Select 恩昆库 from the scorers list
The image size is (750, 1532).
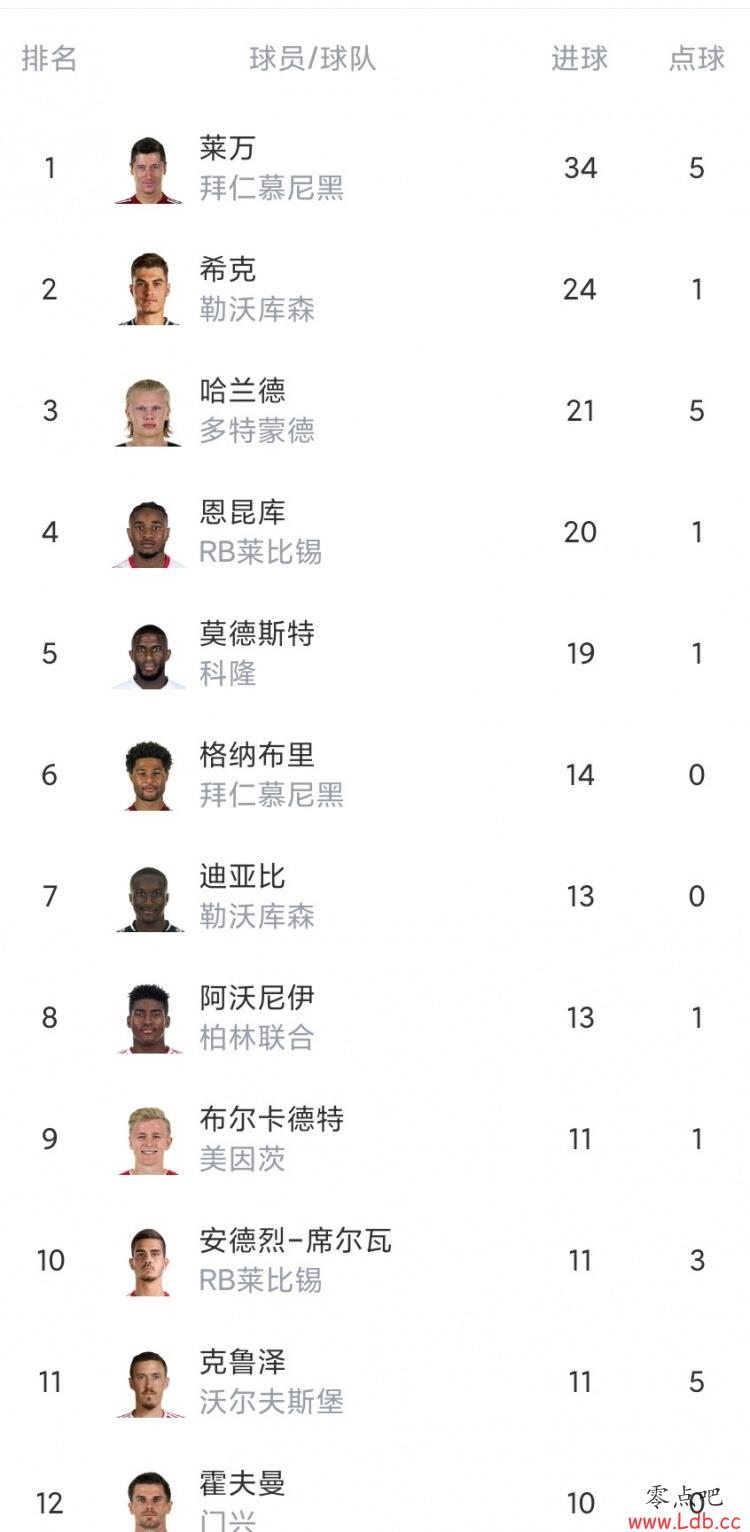click(375, 532)
